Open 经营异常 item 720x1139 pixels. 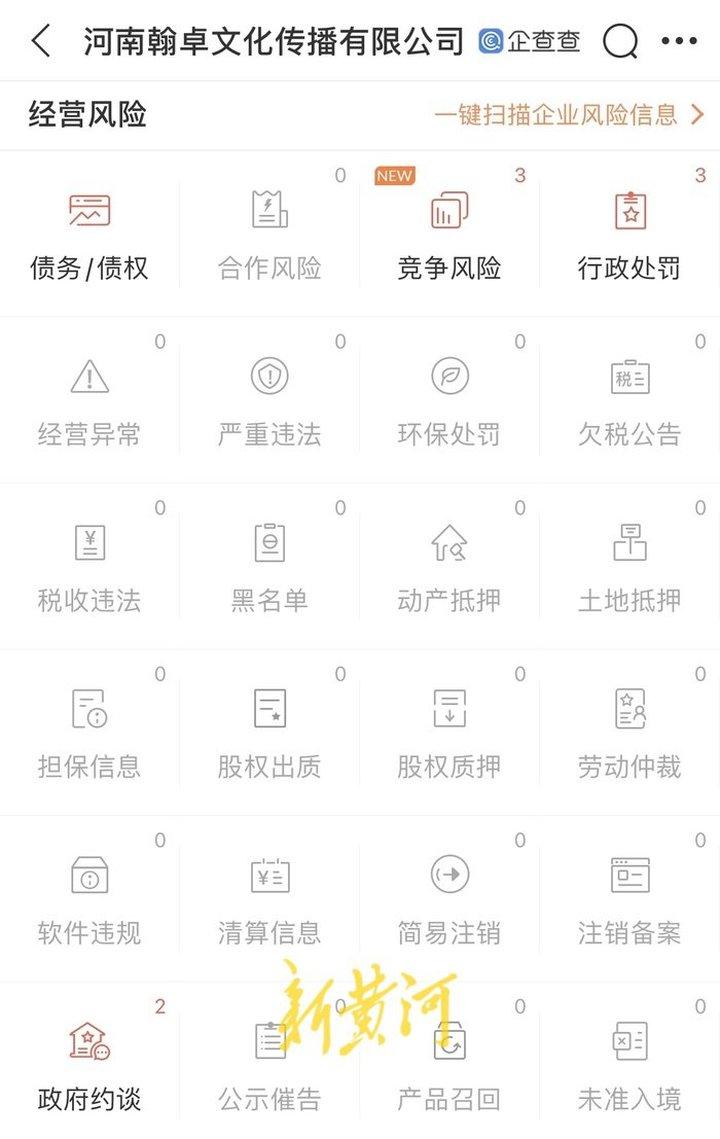(x=89, y=400)
